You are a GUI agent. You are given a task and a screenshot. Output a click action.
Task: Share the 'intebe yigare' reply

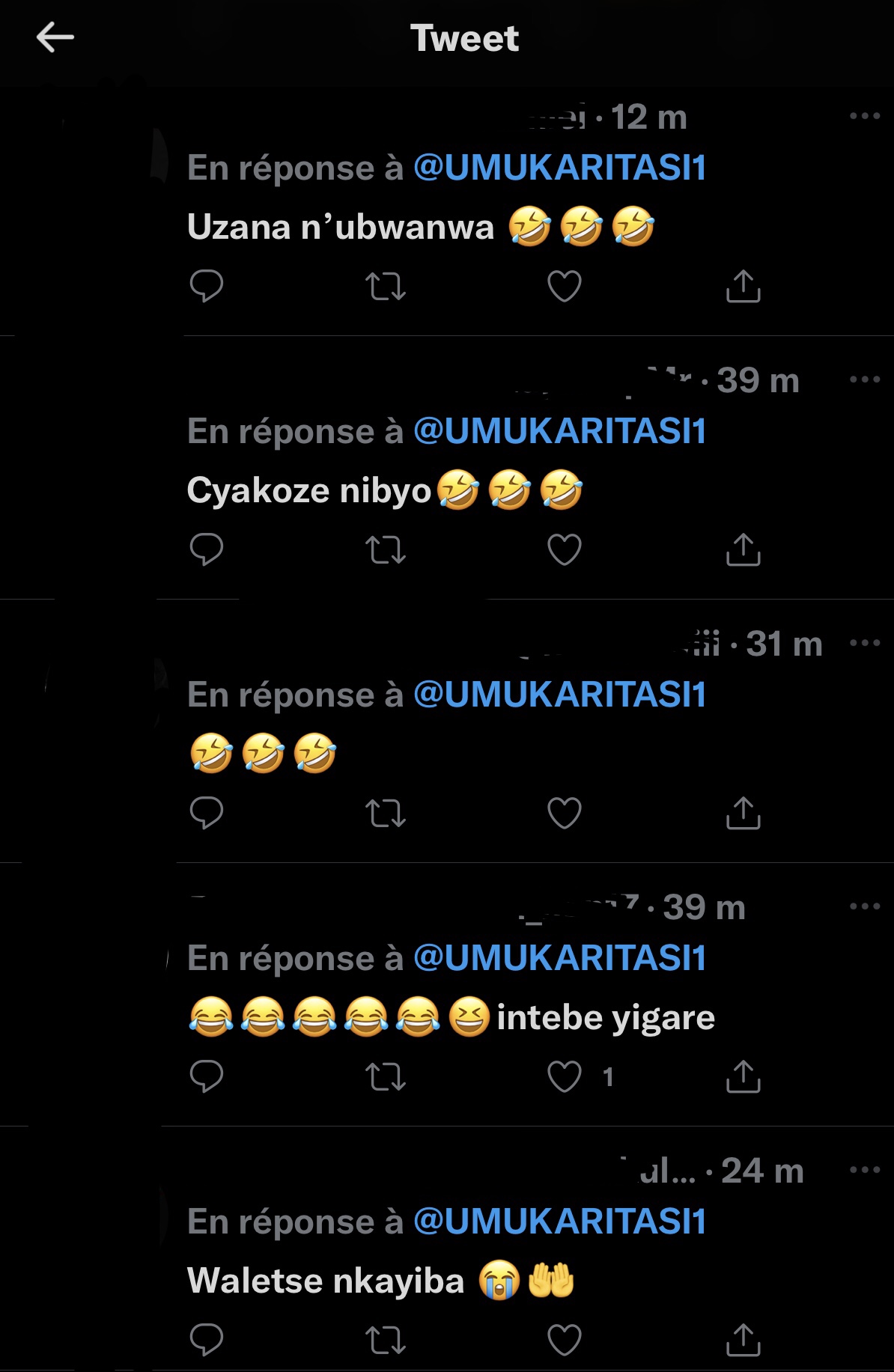[743, 1076]
